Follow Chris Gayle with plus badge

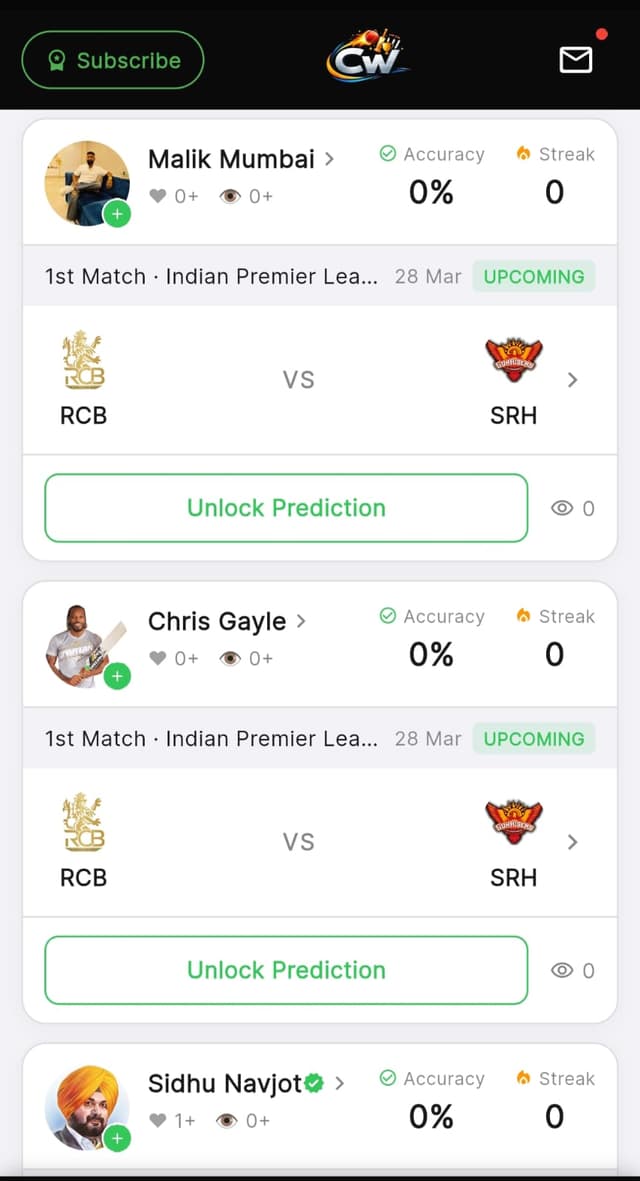point(117,676)
